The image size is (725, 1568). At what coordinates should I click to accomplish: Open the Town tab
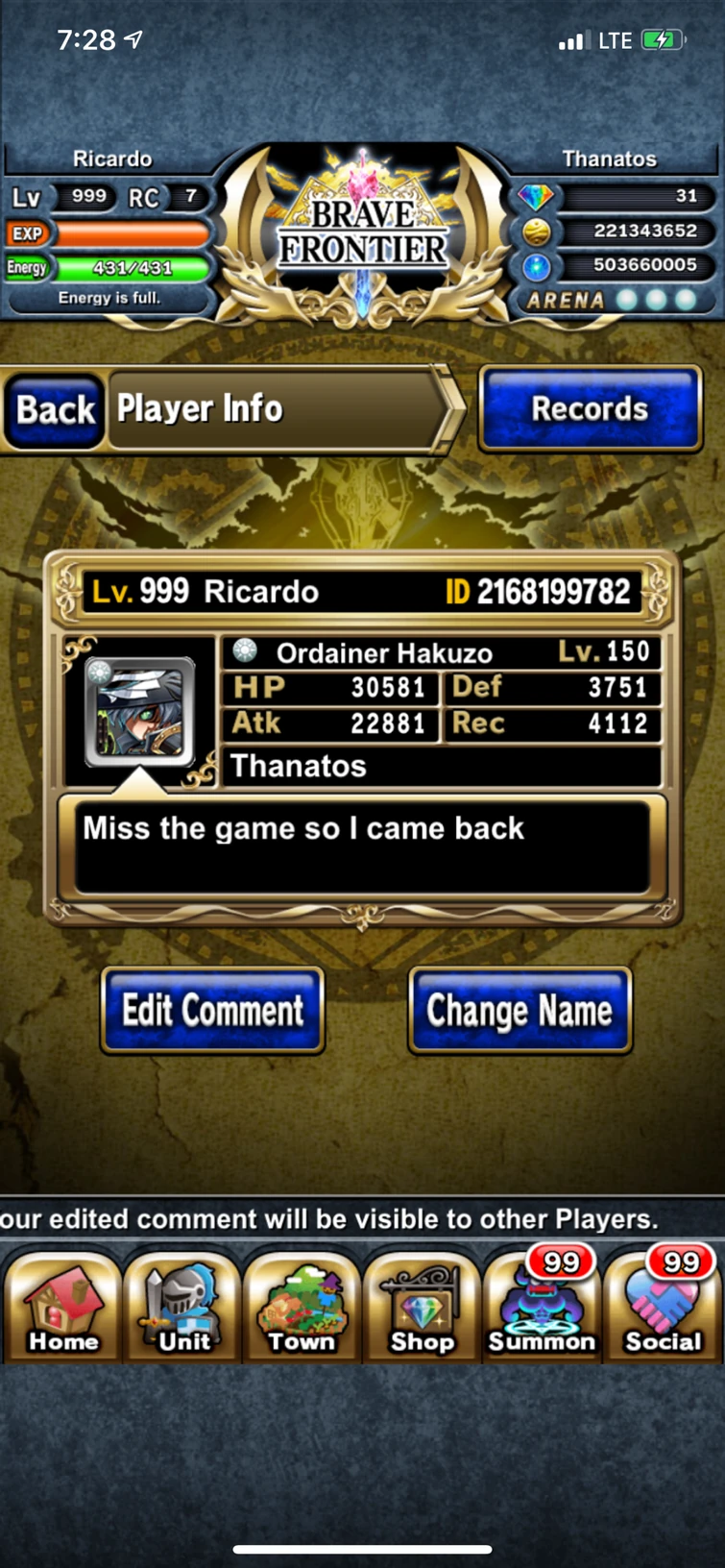[302, 1309]
